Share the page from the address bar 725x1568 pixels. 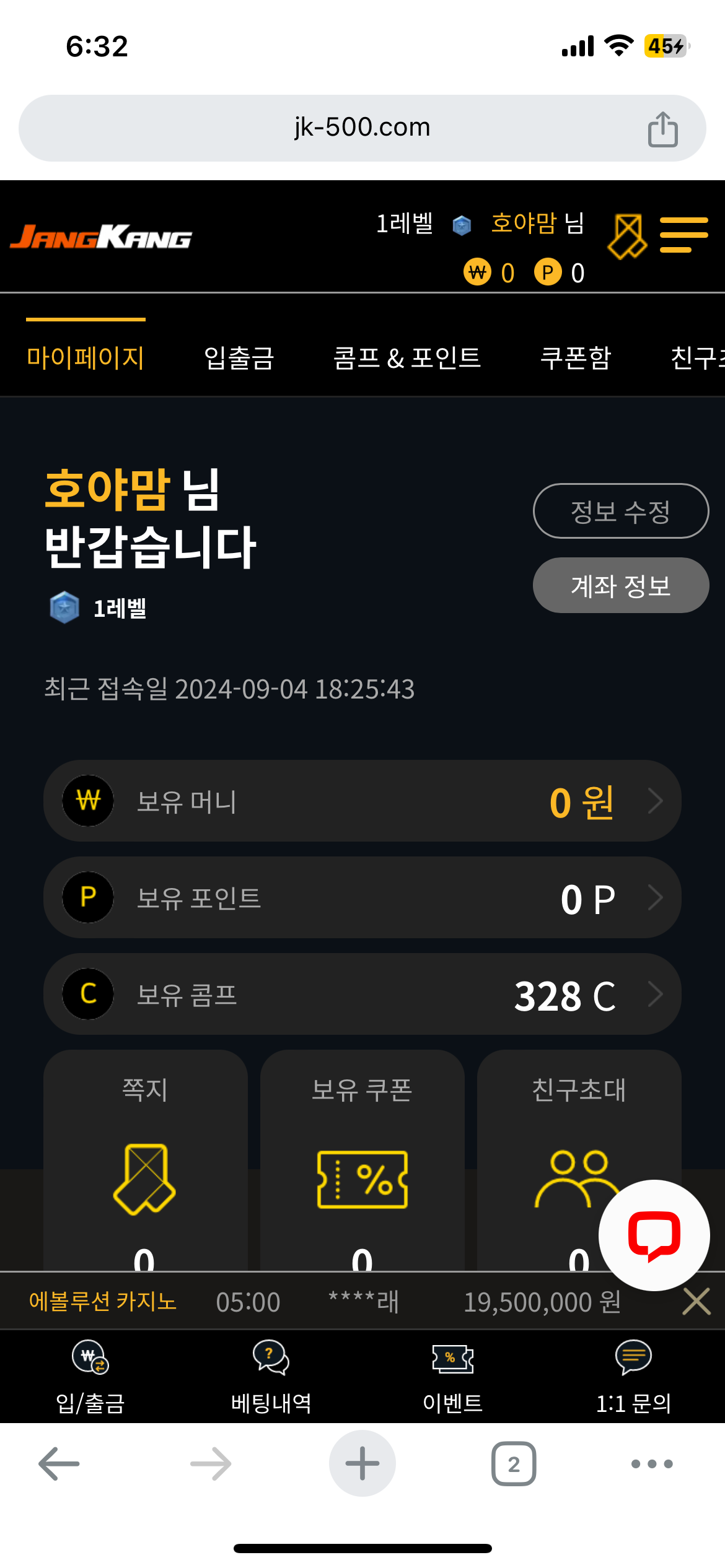pyautogui.click(x=662, y=129)
